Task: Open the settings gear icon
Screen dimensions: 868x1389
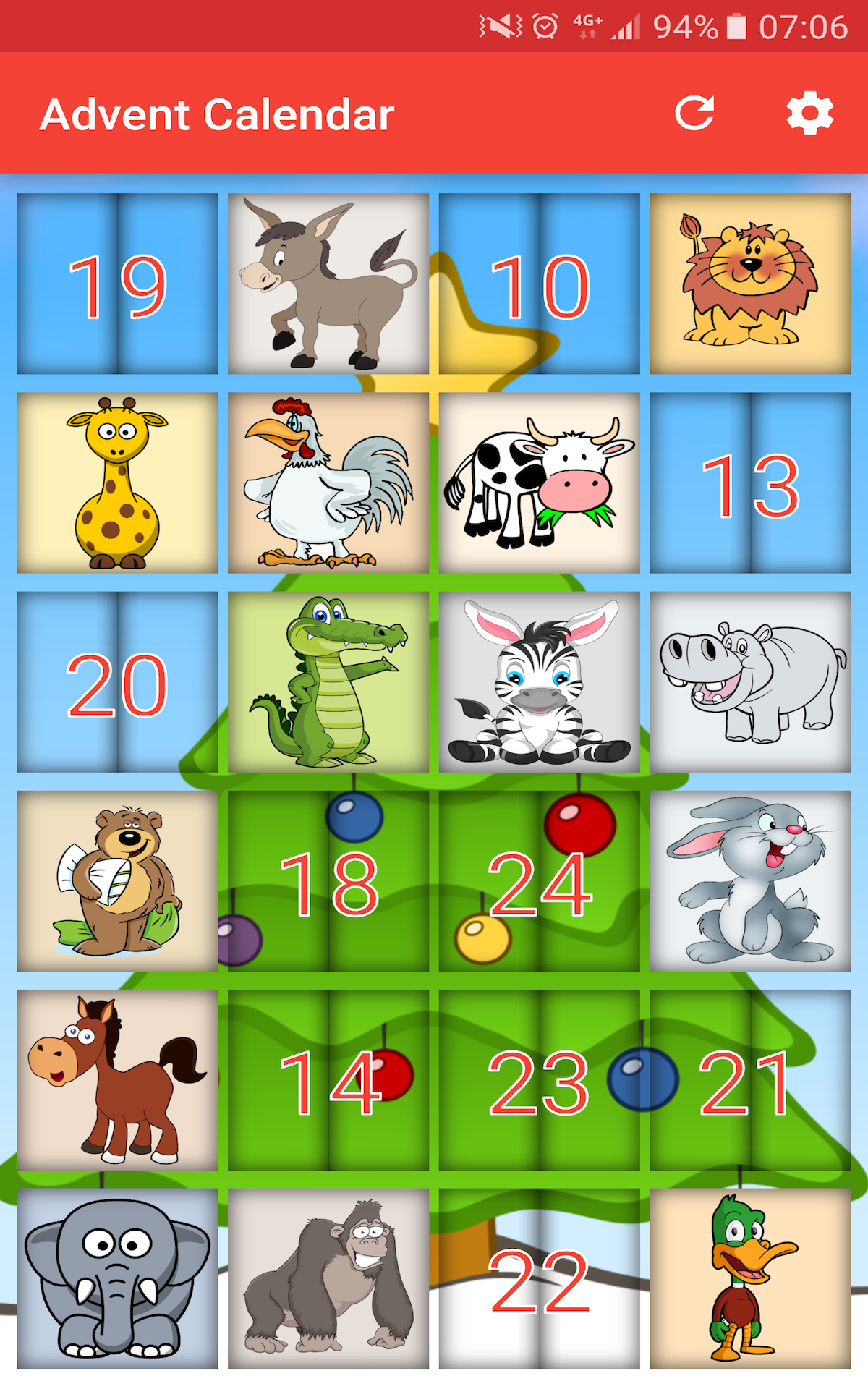Action: click(809, 114)
